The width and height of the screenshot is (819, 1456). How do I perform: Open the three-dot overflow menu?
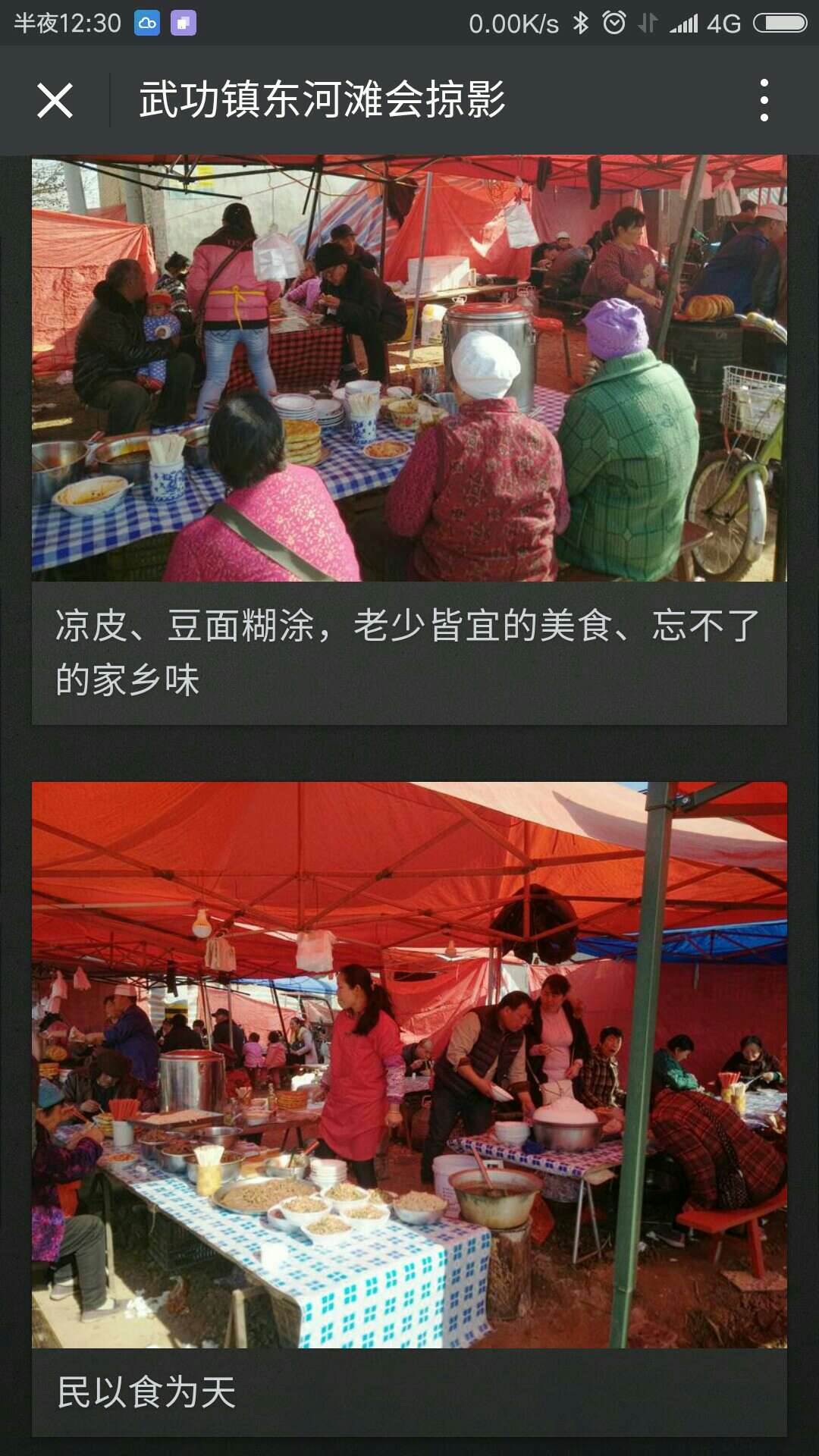click(x=764, y=100)
